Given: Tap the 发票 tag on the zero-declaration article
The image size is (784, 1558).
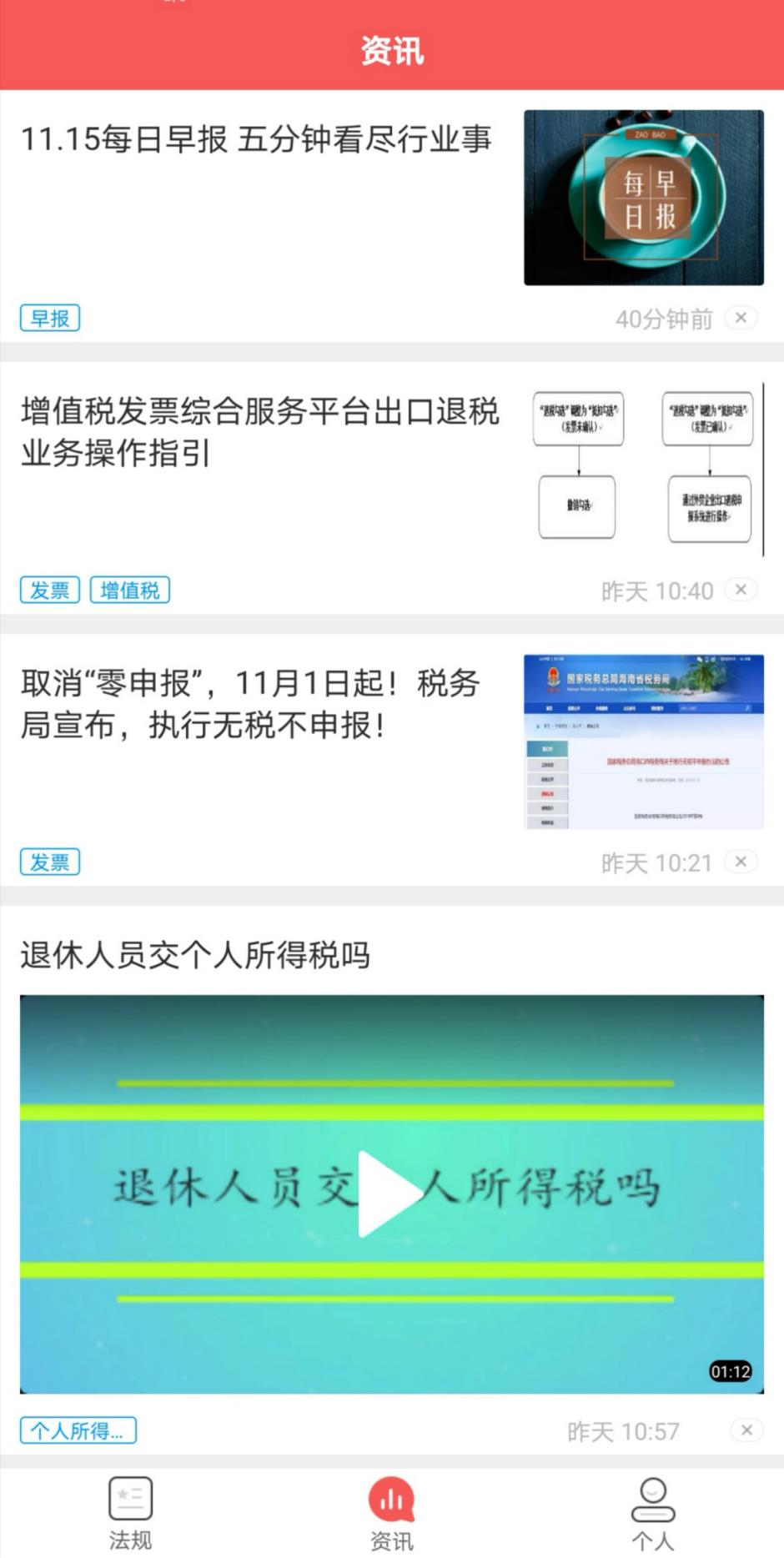Looking at the screenshot, I should [49, 862].
